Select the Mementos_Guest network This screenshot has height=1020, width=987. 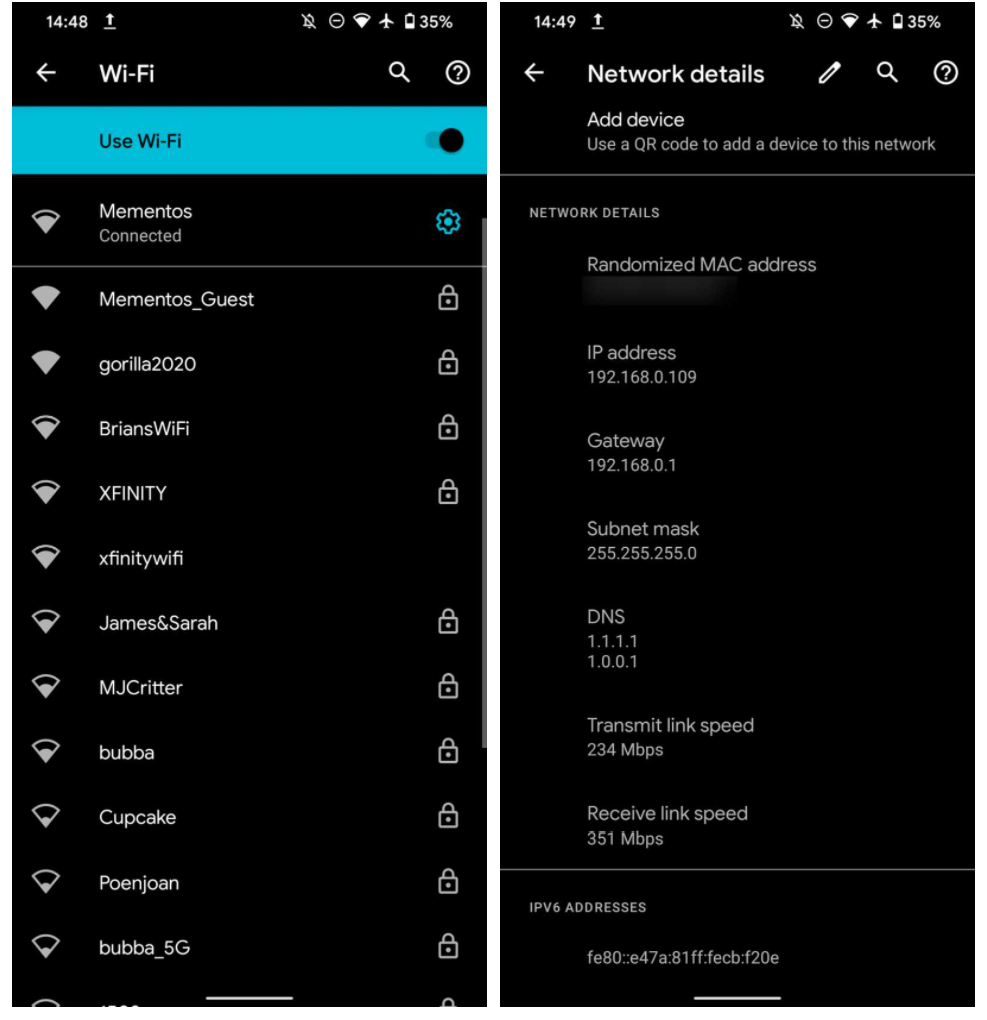[176, 299]
